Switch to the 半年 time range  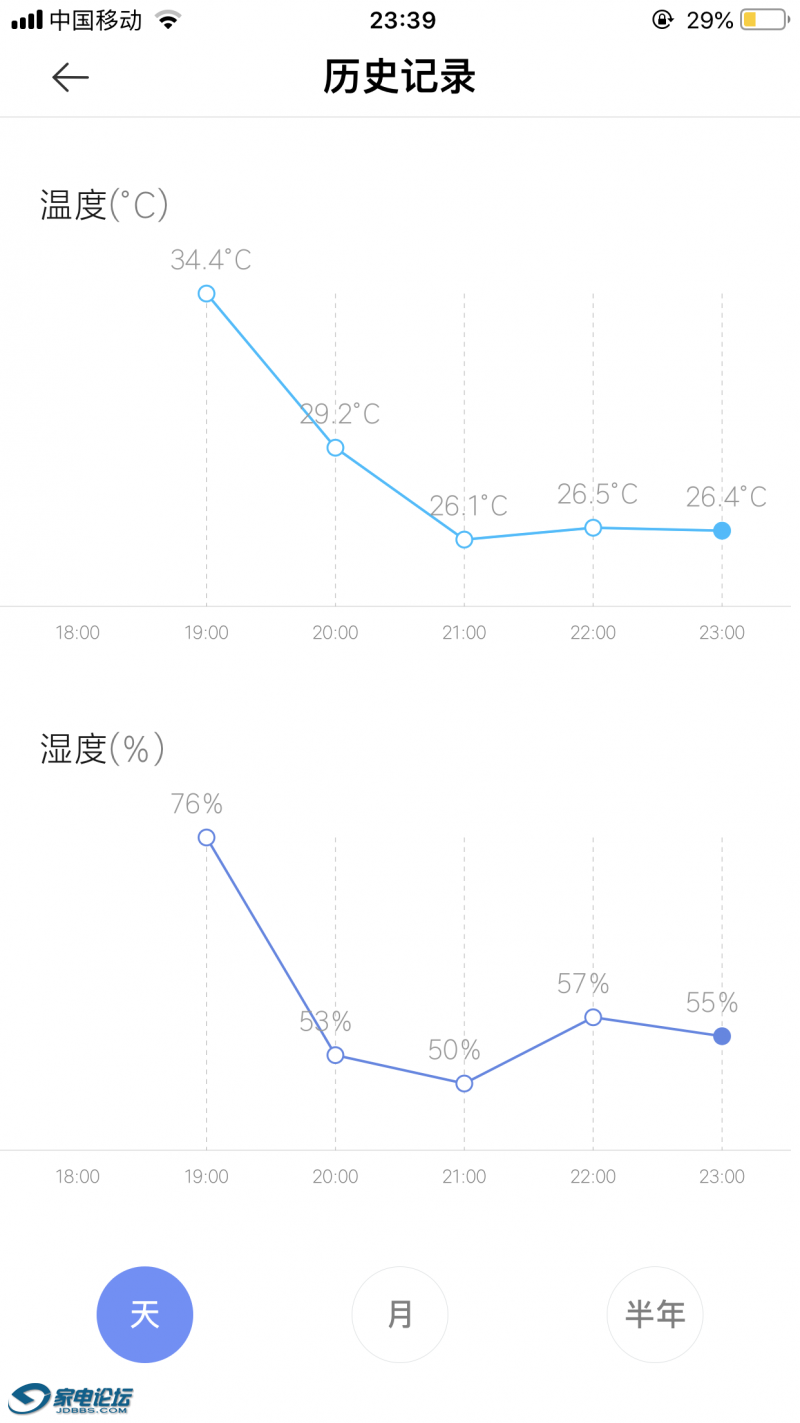click(x=655, y=1315)
